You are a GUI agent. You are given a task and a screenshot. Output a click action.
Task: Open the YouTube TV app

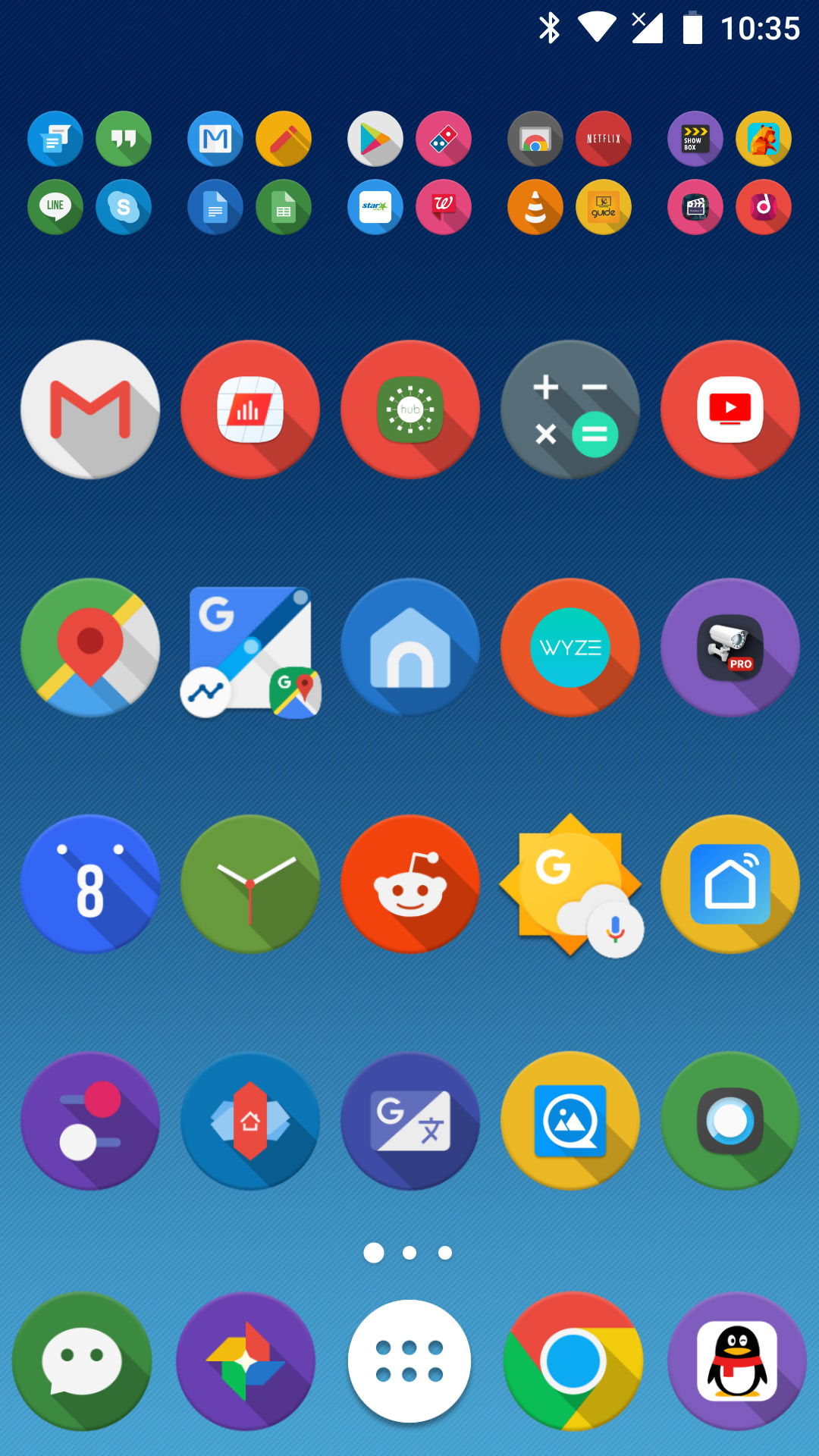point(730,409)
